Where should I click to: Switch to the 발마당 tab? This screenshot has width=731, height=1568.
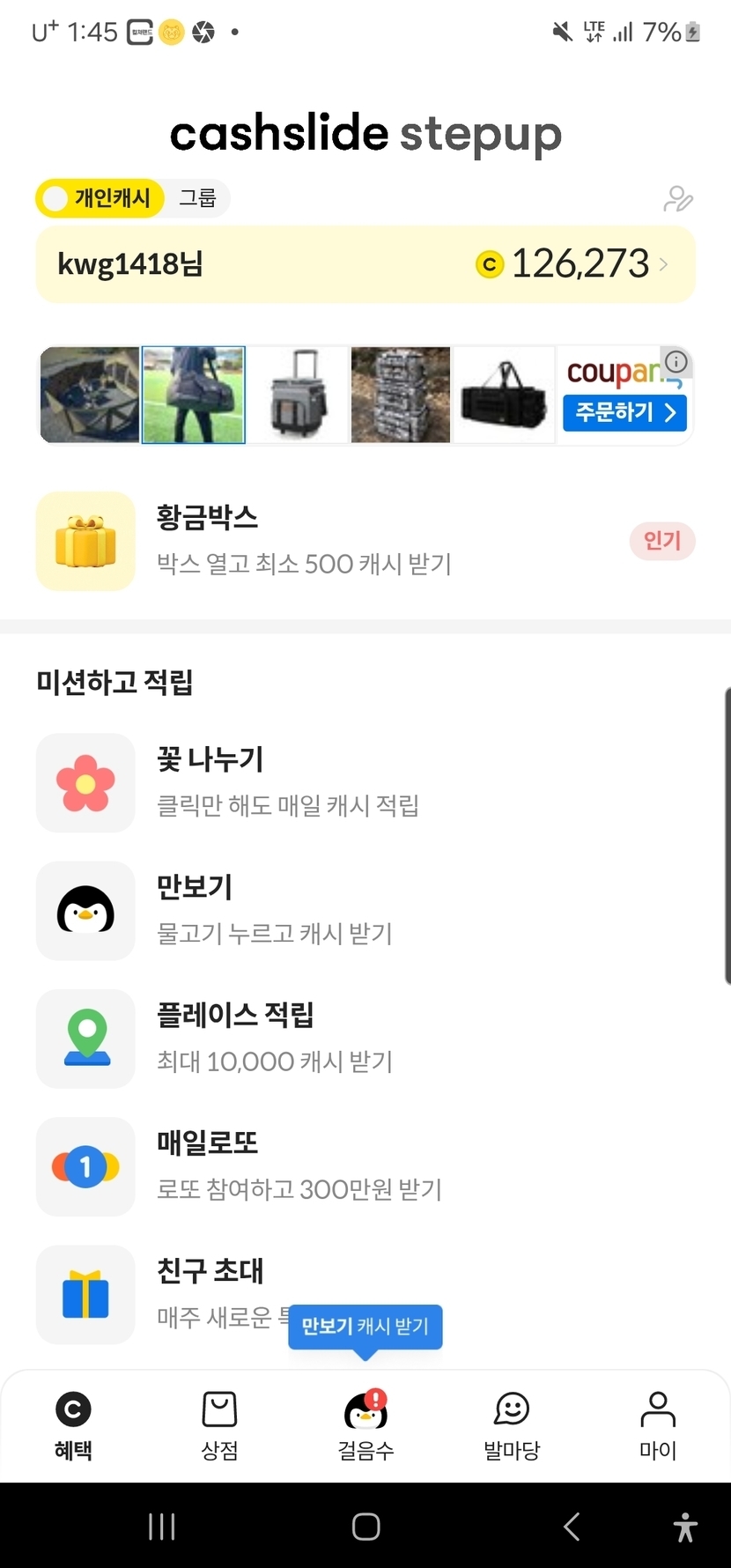(x=512, y=1424)
